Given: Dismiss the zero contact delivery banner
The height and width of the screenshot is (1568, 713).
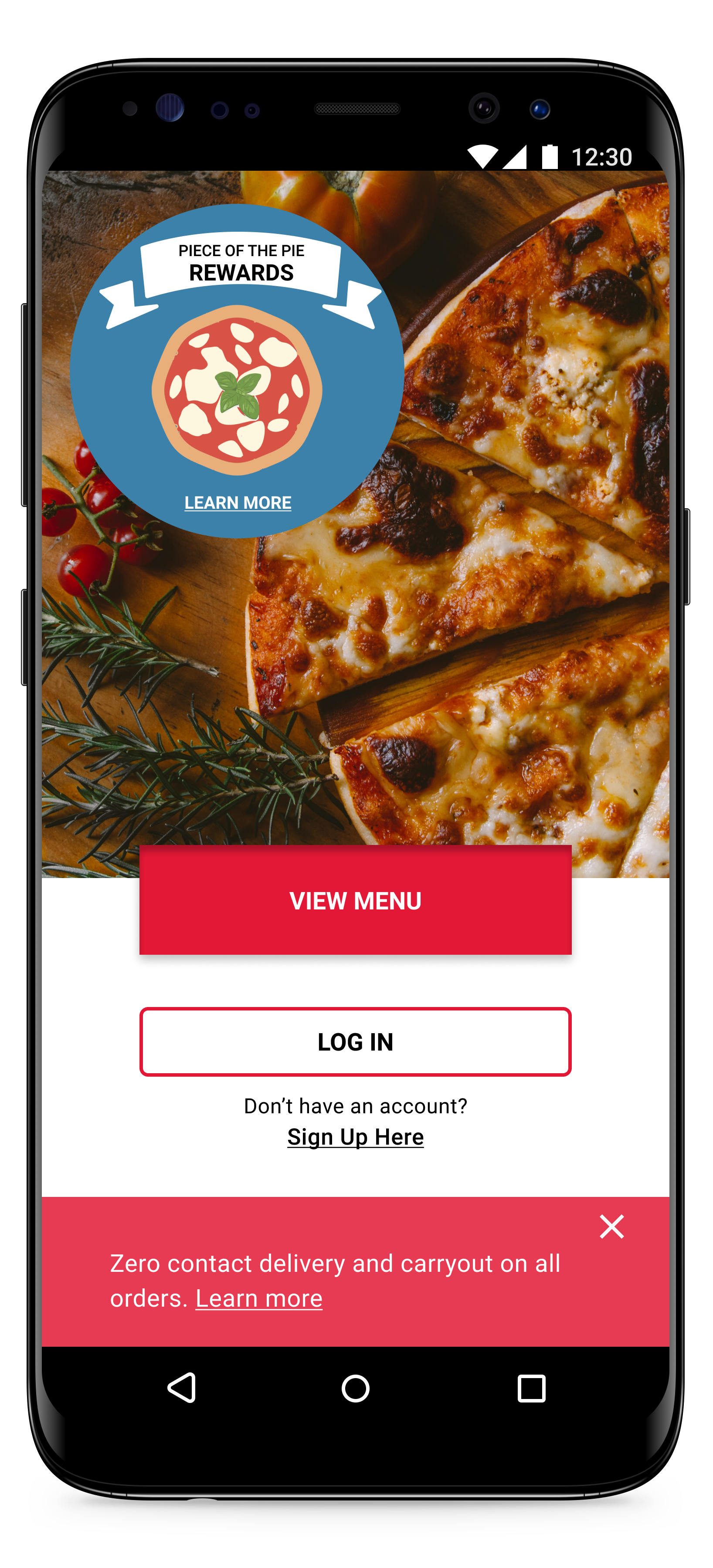Looking at the screenshot, I should pyautogui.click(x=611, y=1227).
